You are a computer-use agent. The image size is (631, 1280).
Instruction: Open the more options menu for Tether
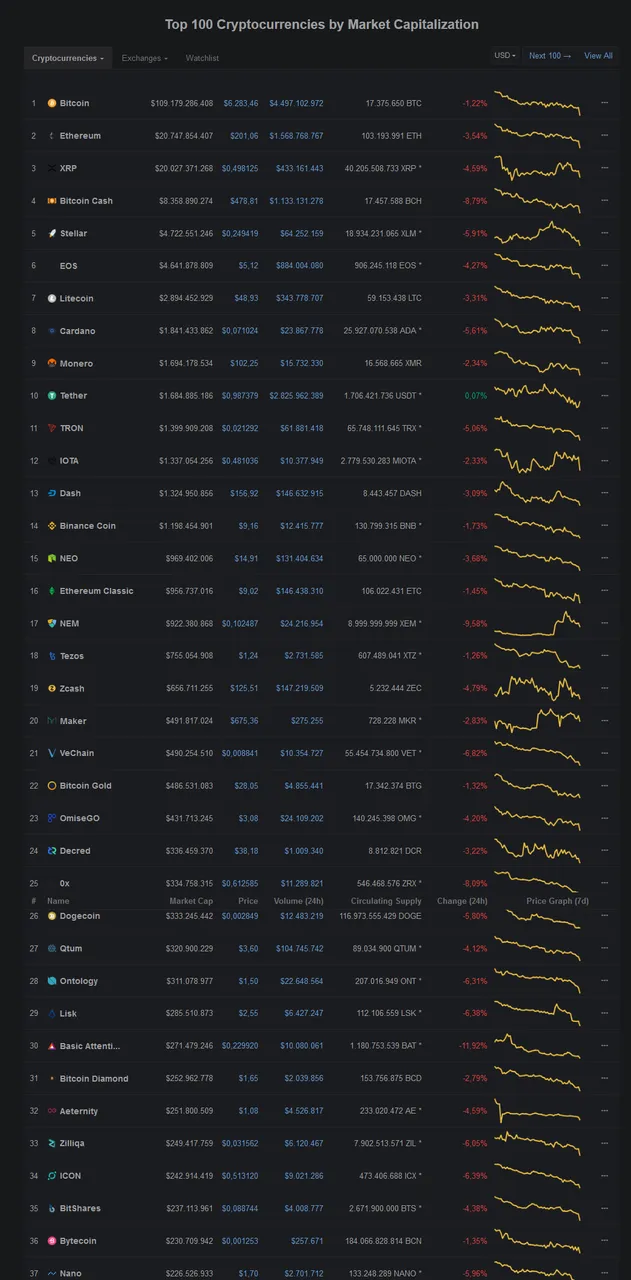click(x=604, y=396)
